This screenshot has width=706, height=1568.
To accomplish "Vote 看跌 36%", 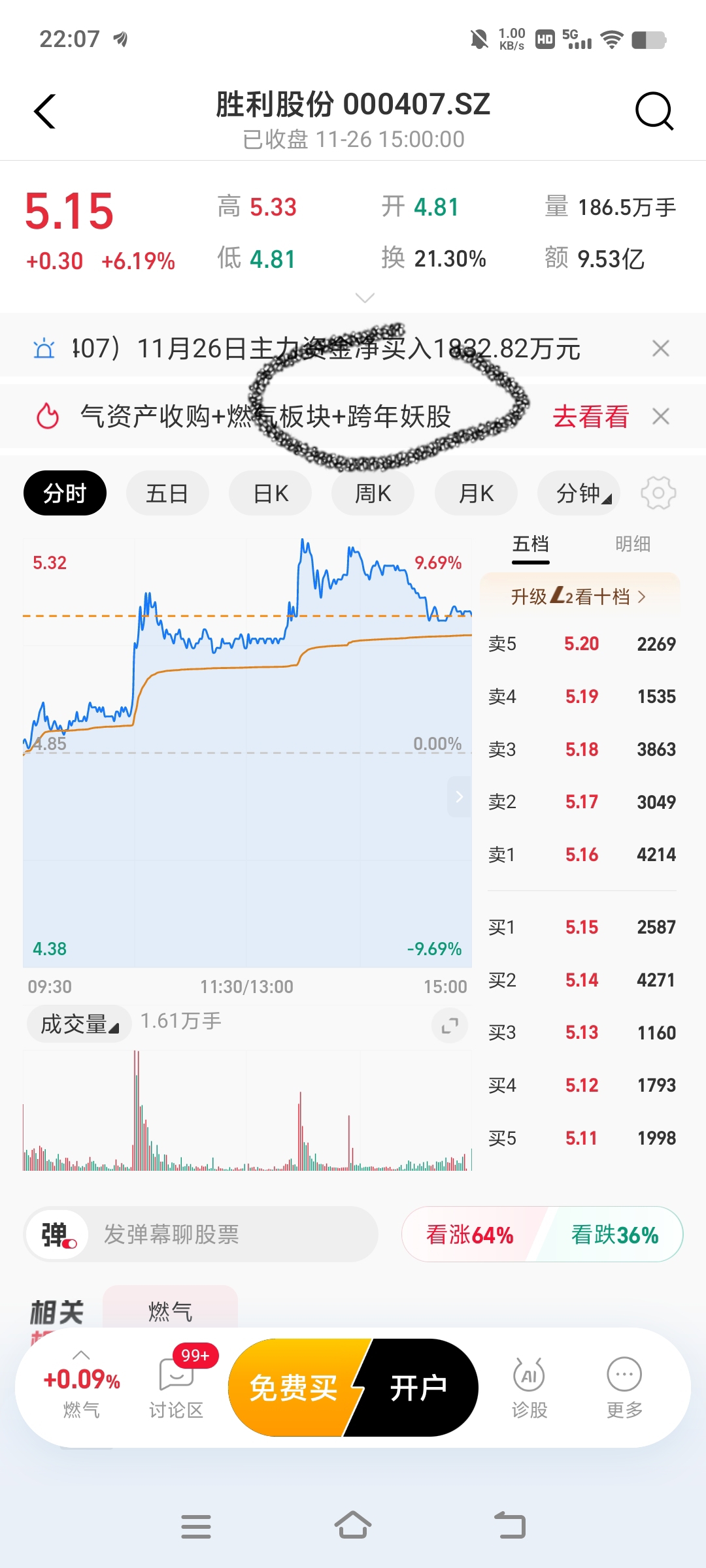I will point(614,1234).
